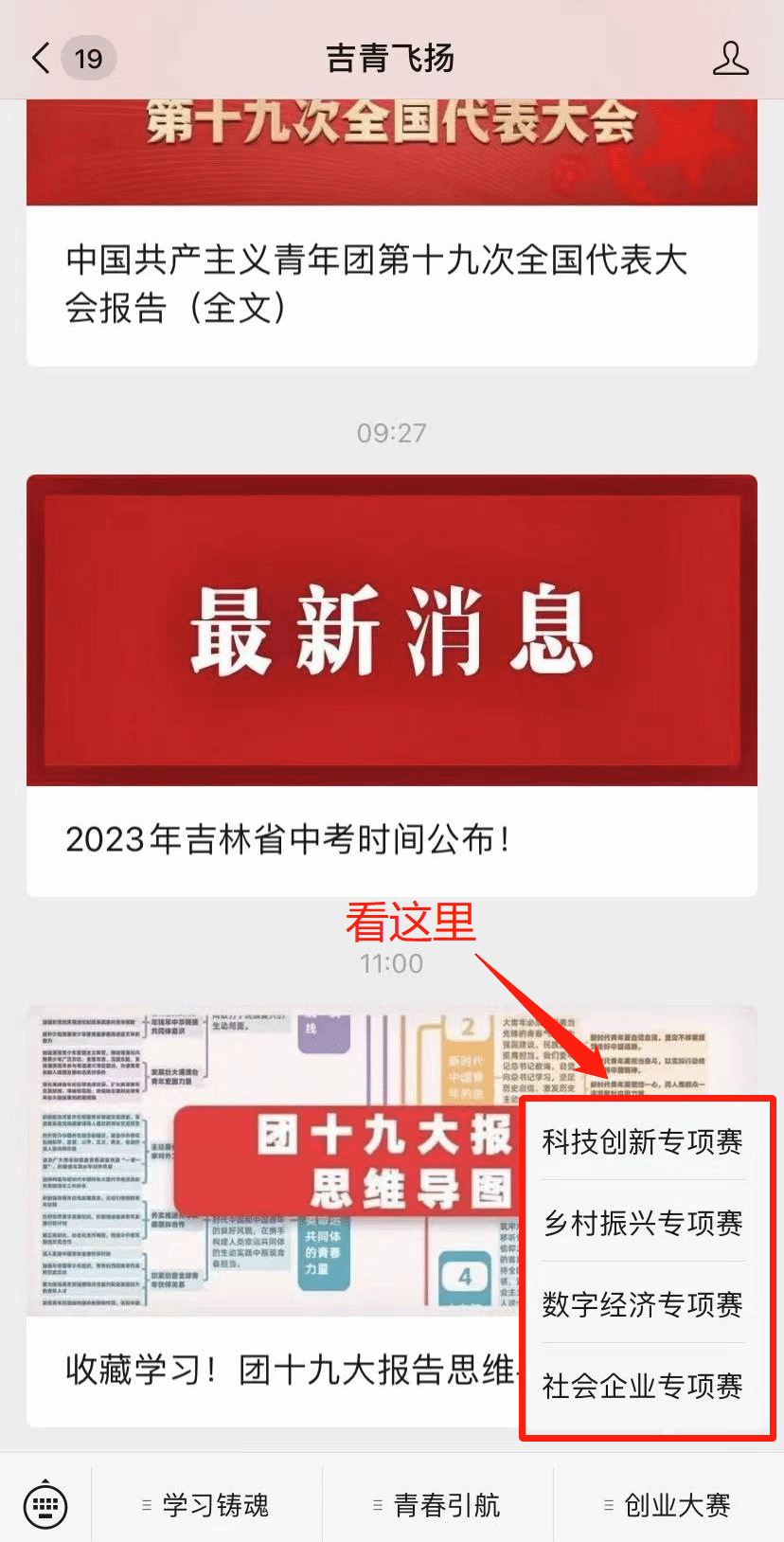784x1542 pixels.
Task: Expand the 学习铸魂 bottom menu
Action: pyautogui.click(x=206, y=1504)
